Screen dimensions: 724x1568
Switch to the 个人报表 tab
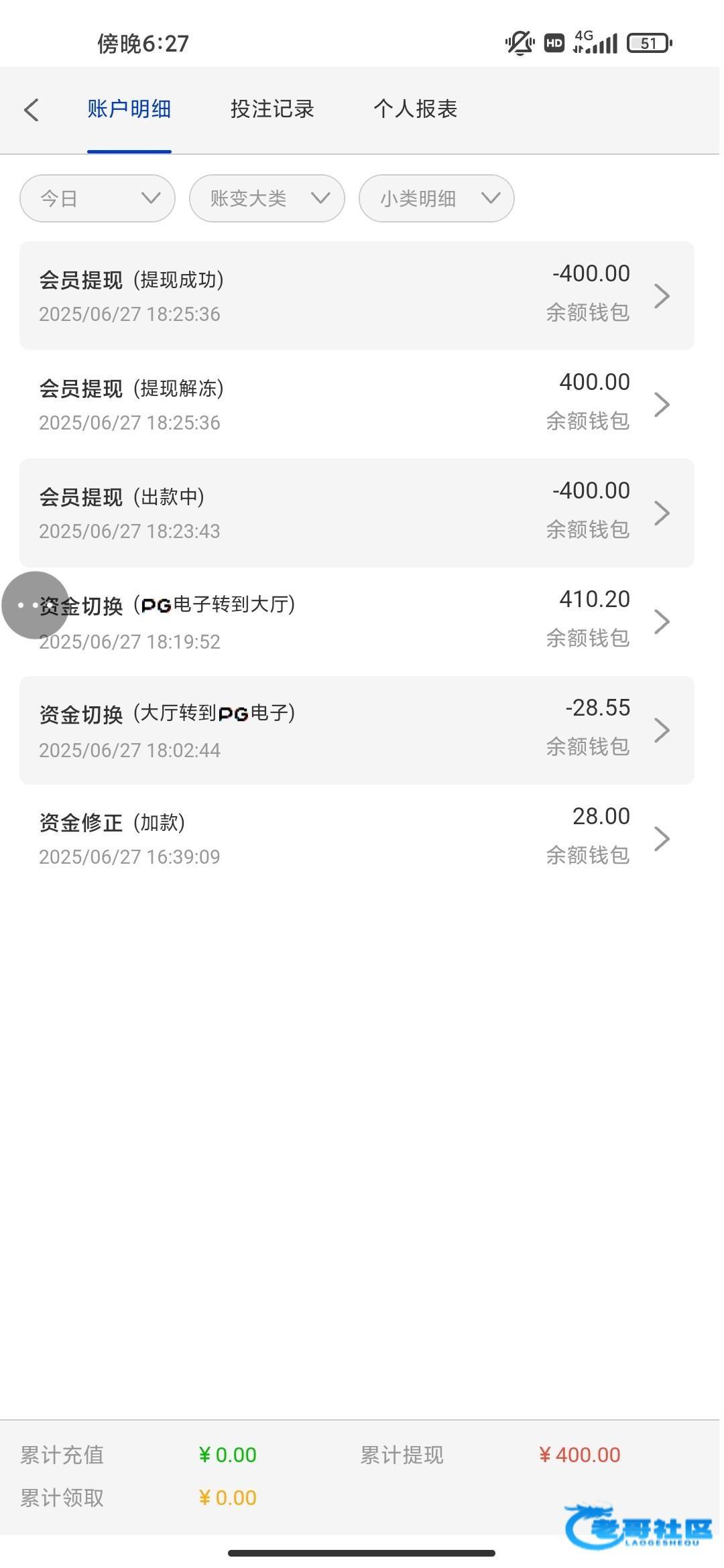click(x=416, y=109)
